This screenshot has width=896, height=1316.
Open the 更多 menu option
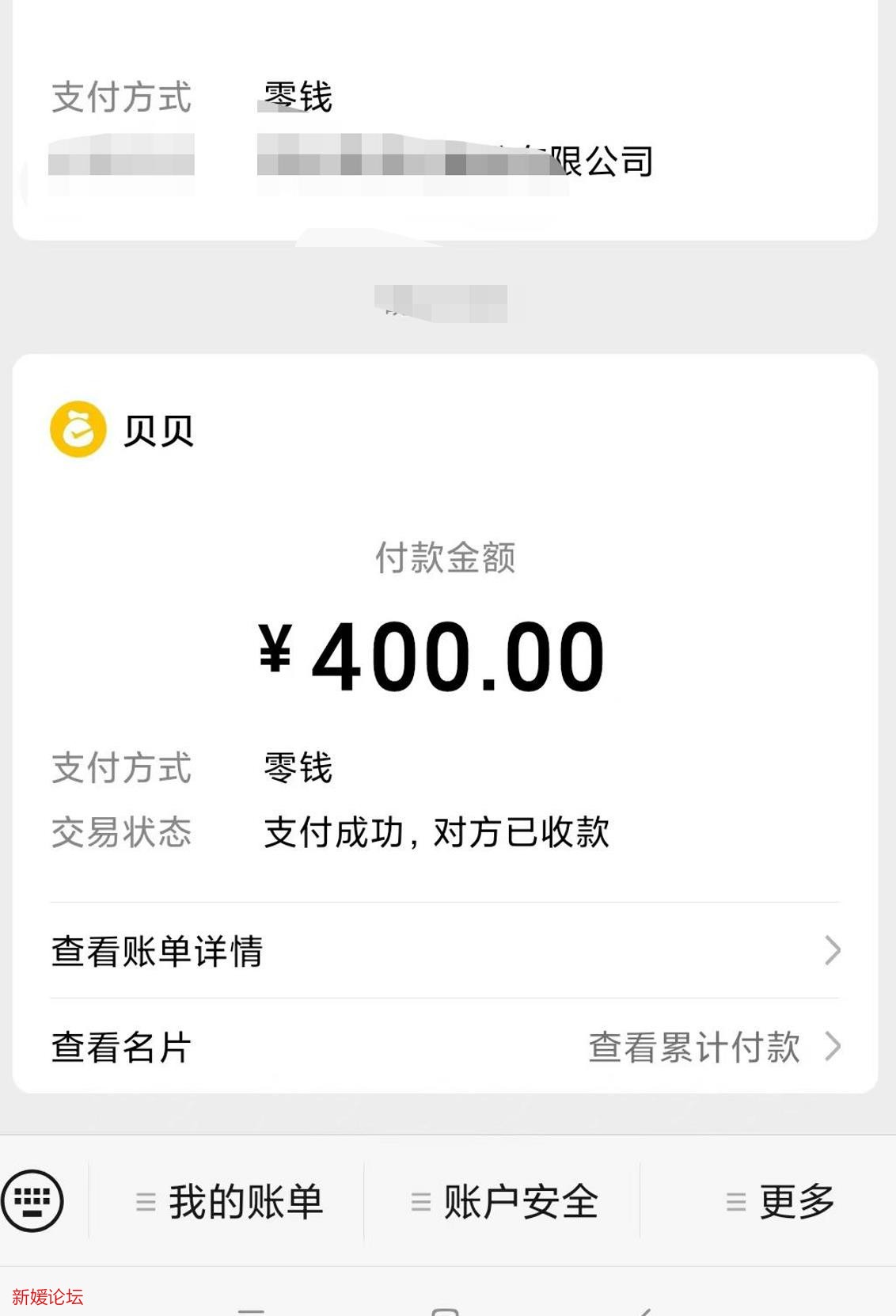click(795, 1200)
